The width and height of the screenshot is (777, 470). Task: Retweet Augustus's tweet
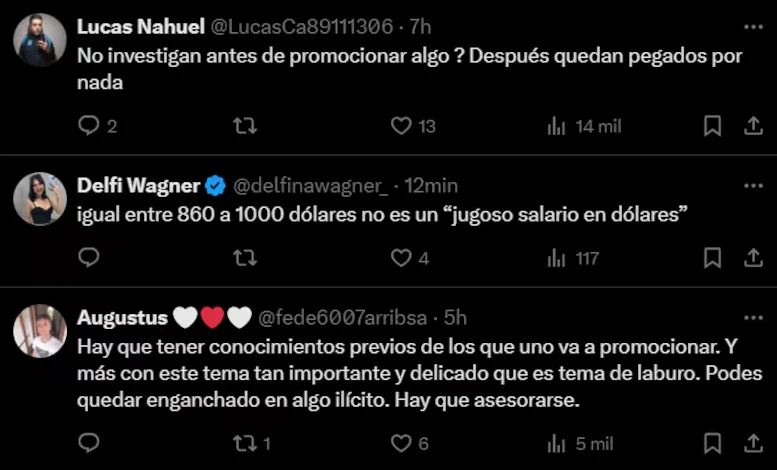coord(244,443)
